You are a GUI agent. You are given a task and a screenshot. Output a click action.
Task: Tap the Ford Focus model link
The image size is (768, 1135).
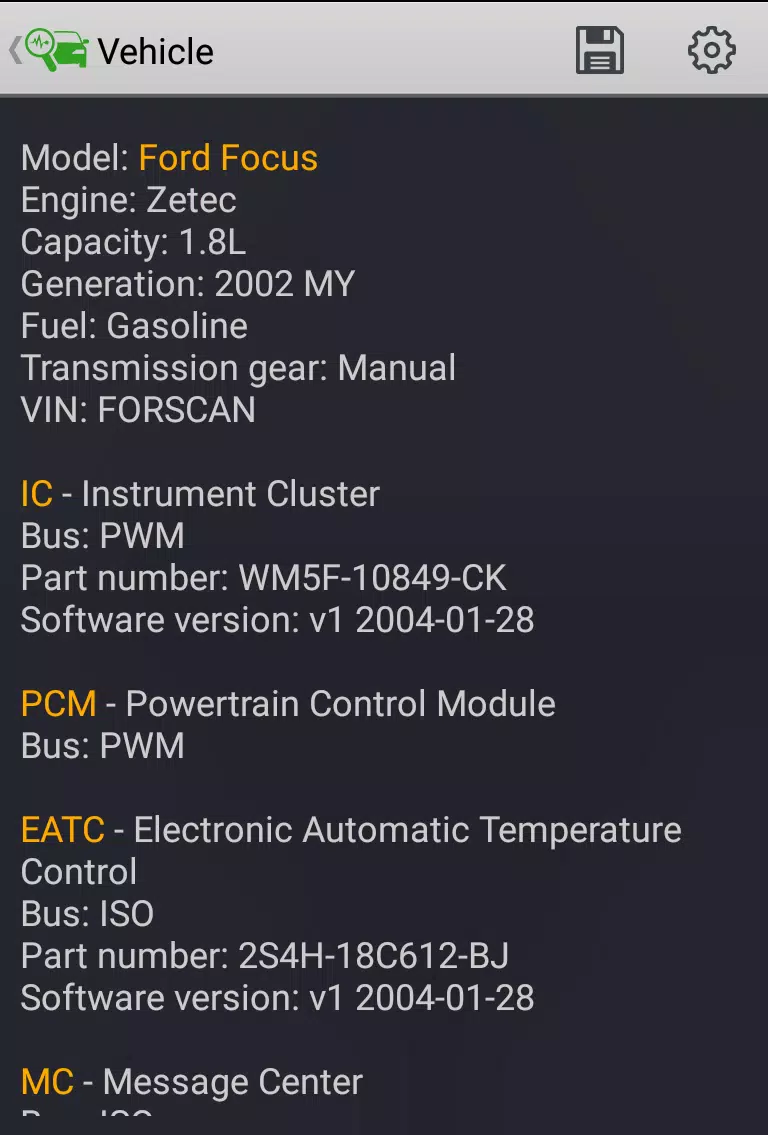tap(228, 157)
